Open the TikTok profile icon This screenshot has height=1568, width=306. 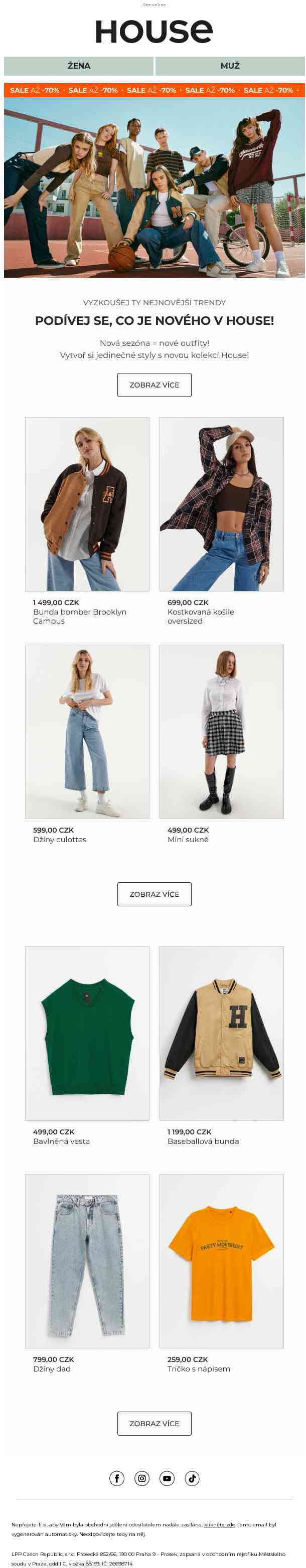pos(192,1478)
